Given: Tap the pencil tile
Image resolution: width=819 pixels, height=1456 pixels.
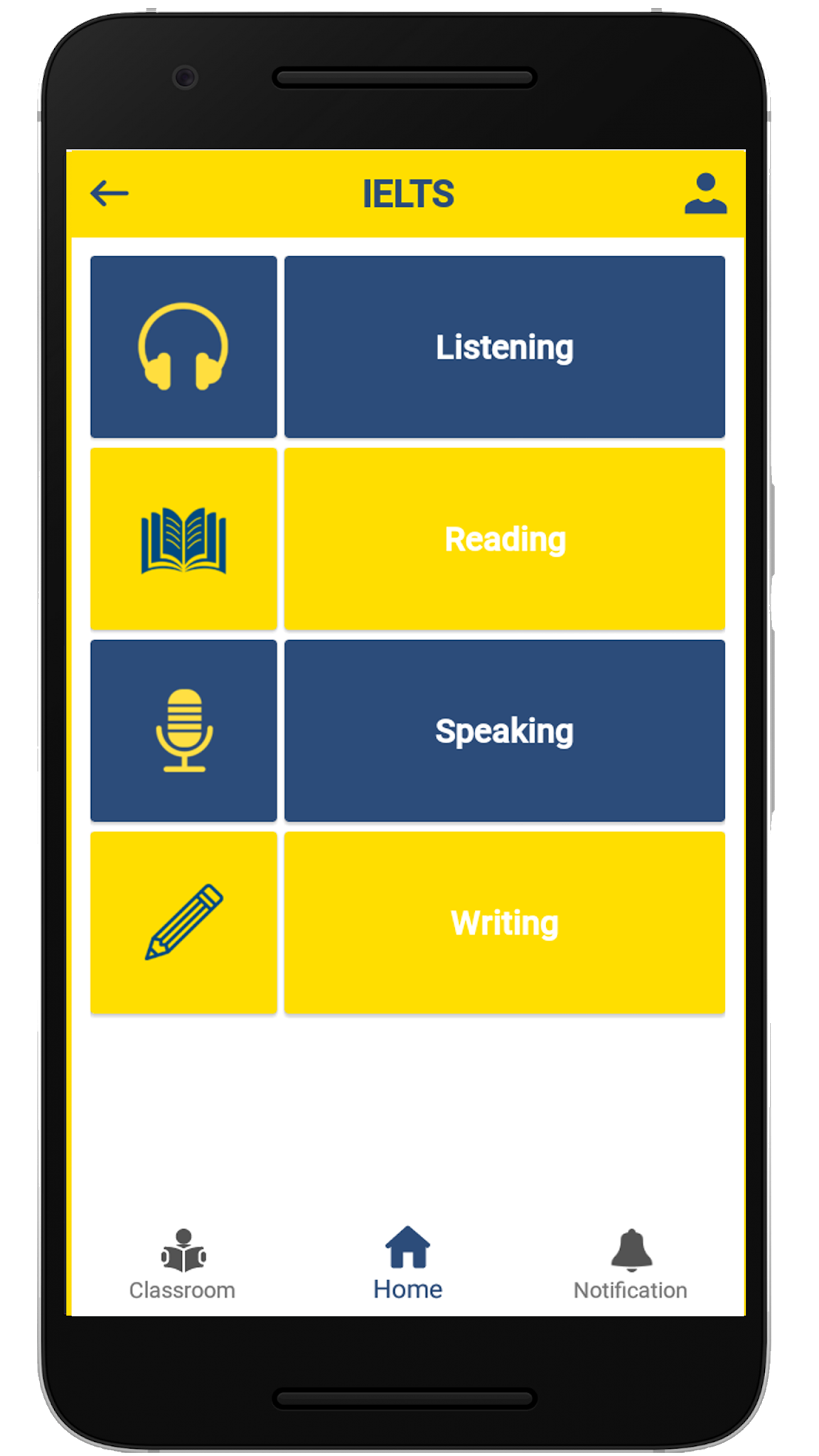Looking at the screenshot, I should (x=183, y=923).
